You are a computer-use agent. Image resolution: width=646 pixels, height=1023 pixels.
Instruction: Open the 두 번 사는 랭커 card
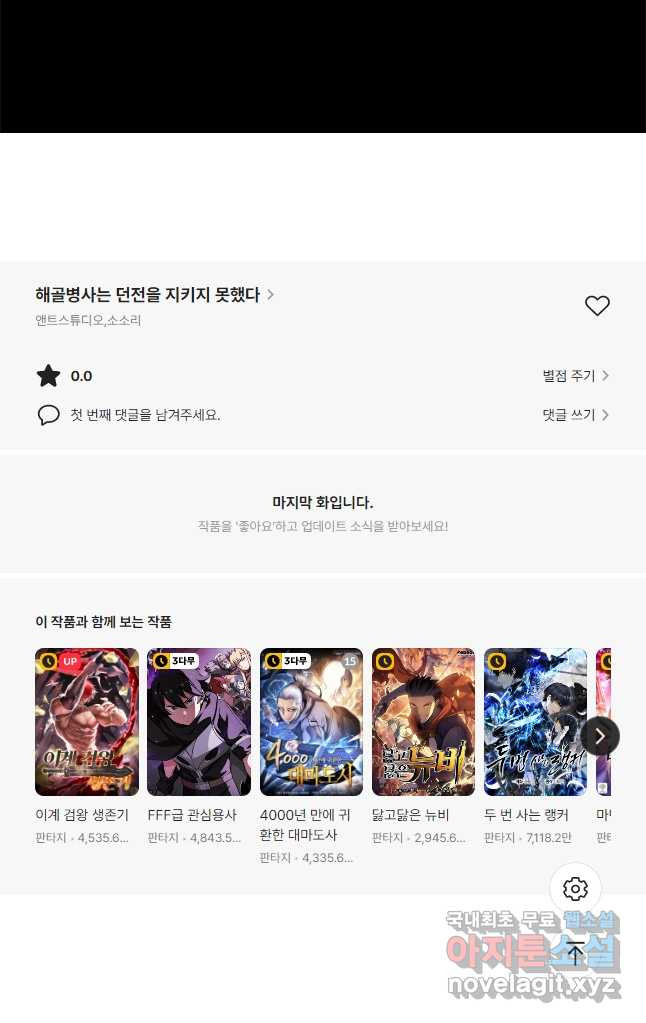pos(535,722)
